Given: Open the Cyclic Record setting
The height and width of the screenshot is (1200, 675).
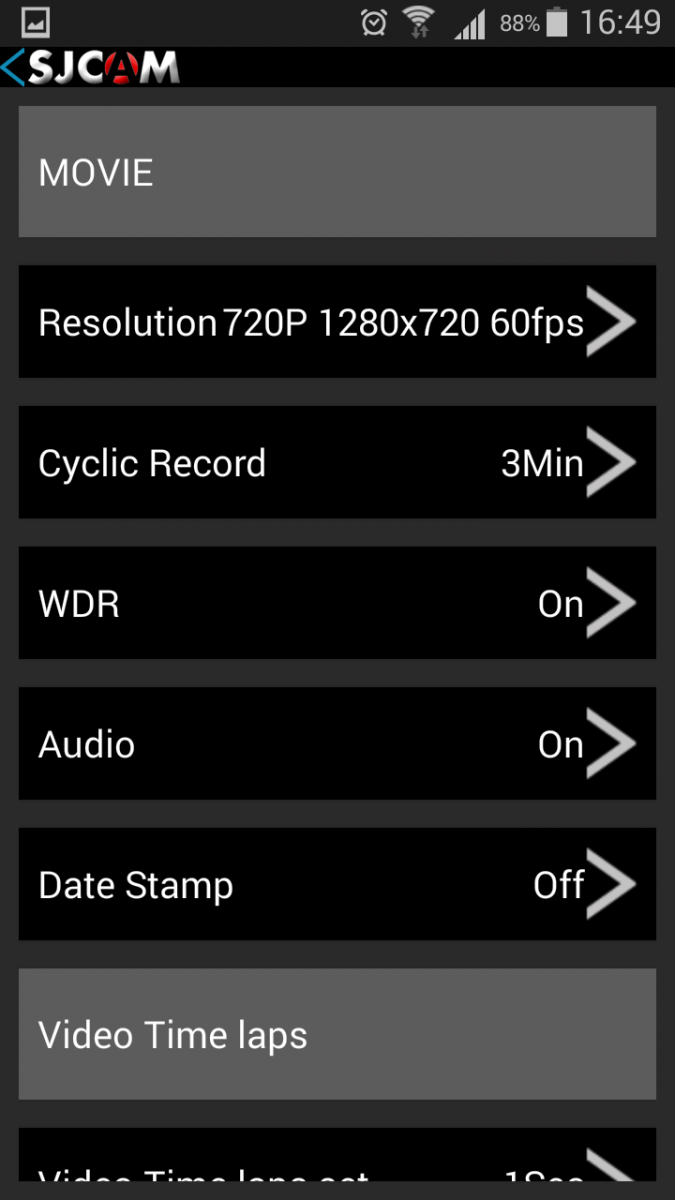Looking at the screenshot, I should [337, 462].
